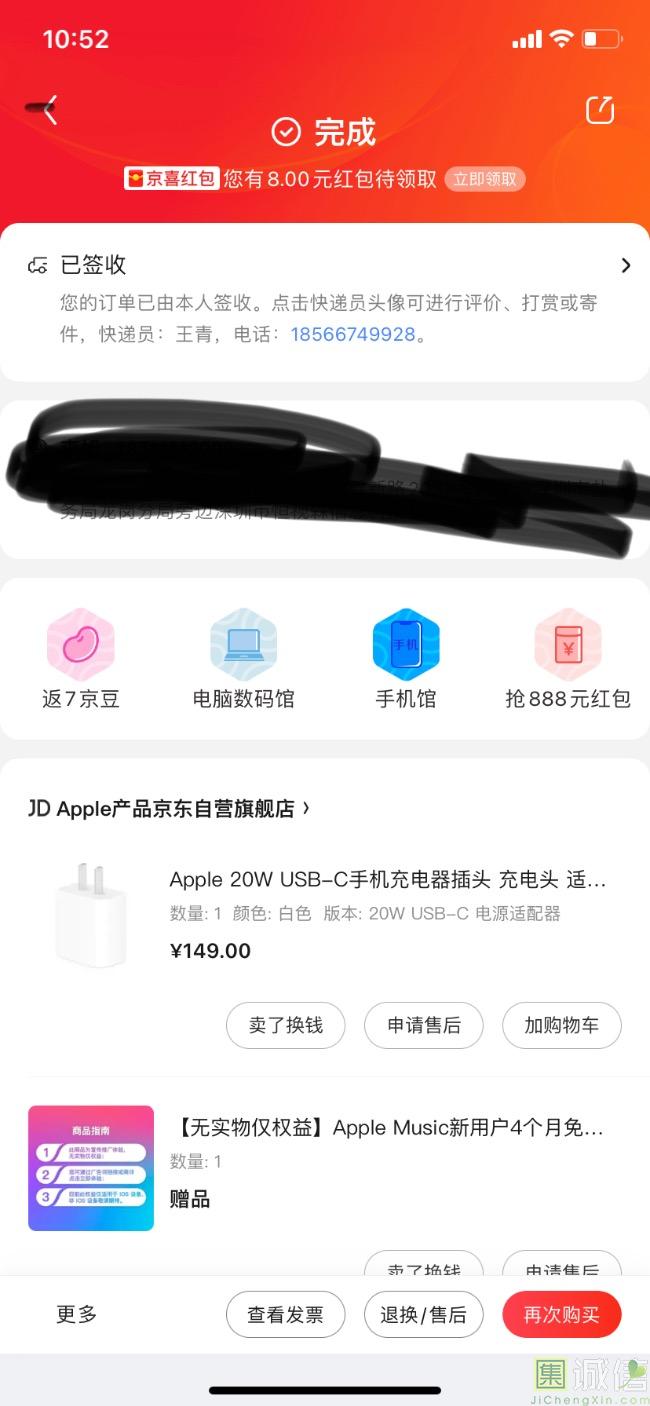Tap 申请售后 for the 20W charger
This screenshot has height=1406, width=650.
click(424, 1025)
